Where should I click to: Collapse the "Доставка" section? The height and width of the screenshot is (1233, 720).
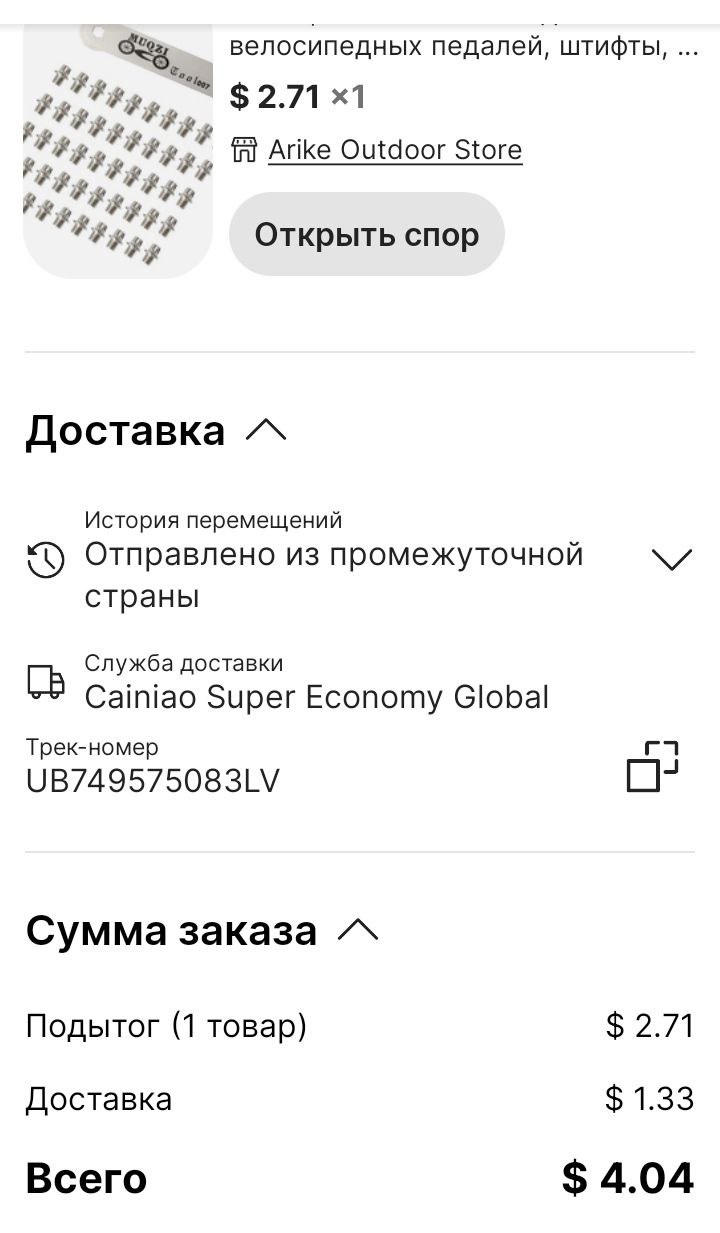coord(265,430)
